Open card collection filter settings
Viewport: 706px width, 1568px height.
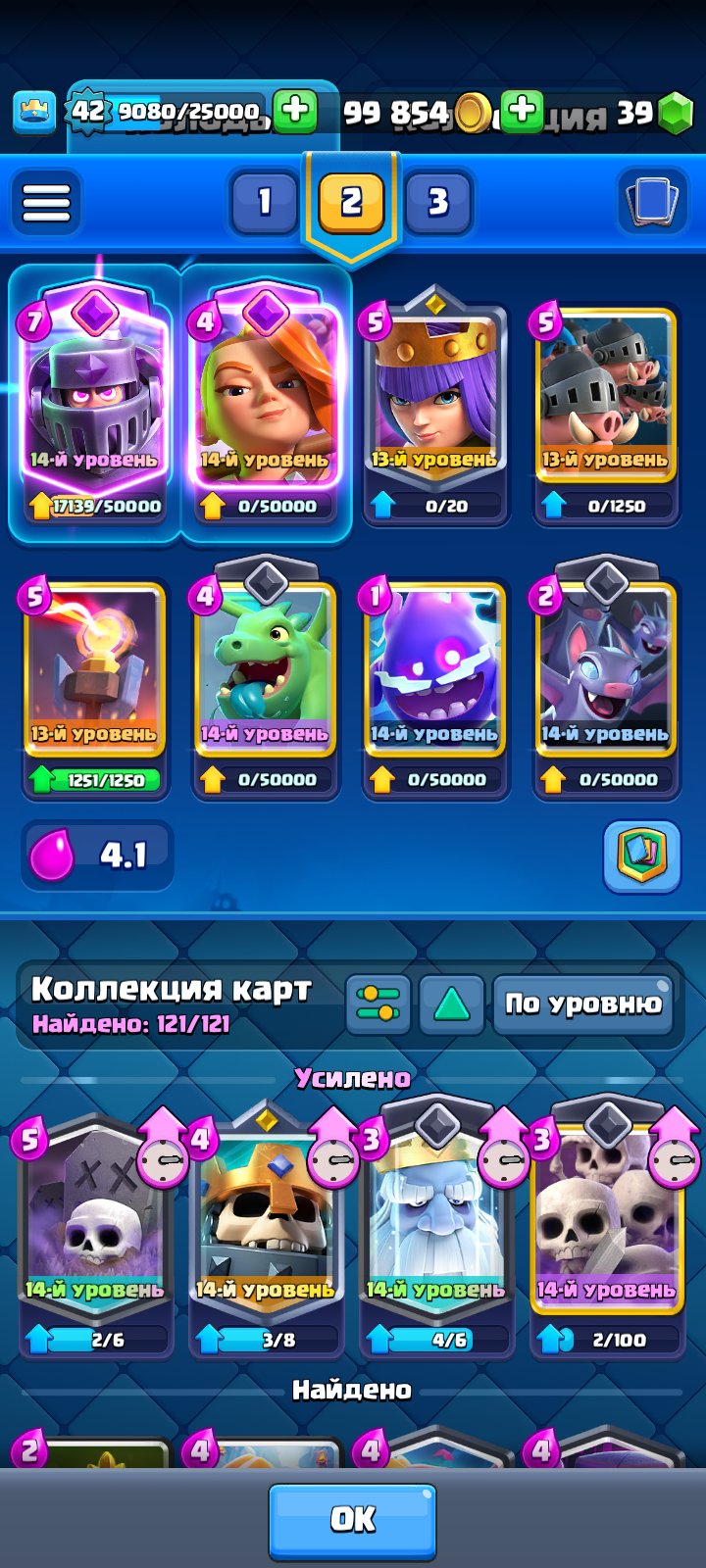click(x=378, y=1004)
